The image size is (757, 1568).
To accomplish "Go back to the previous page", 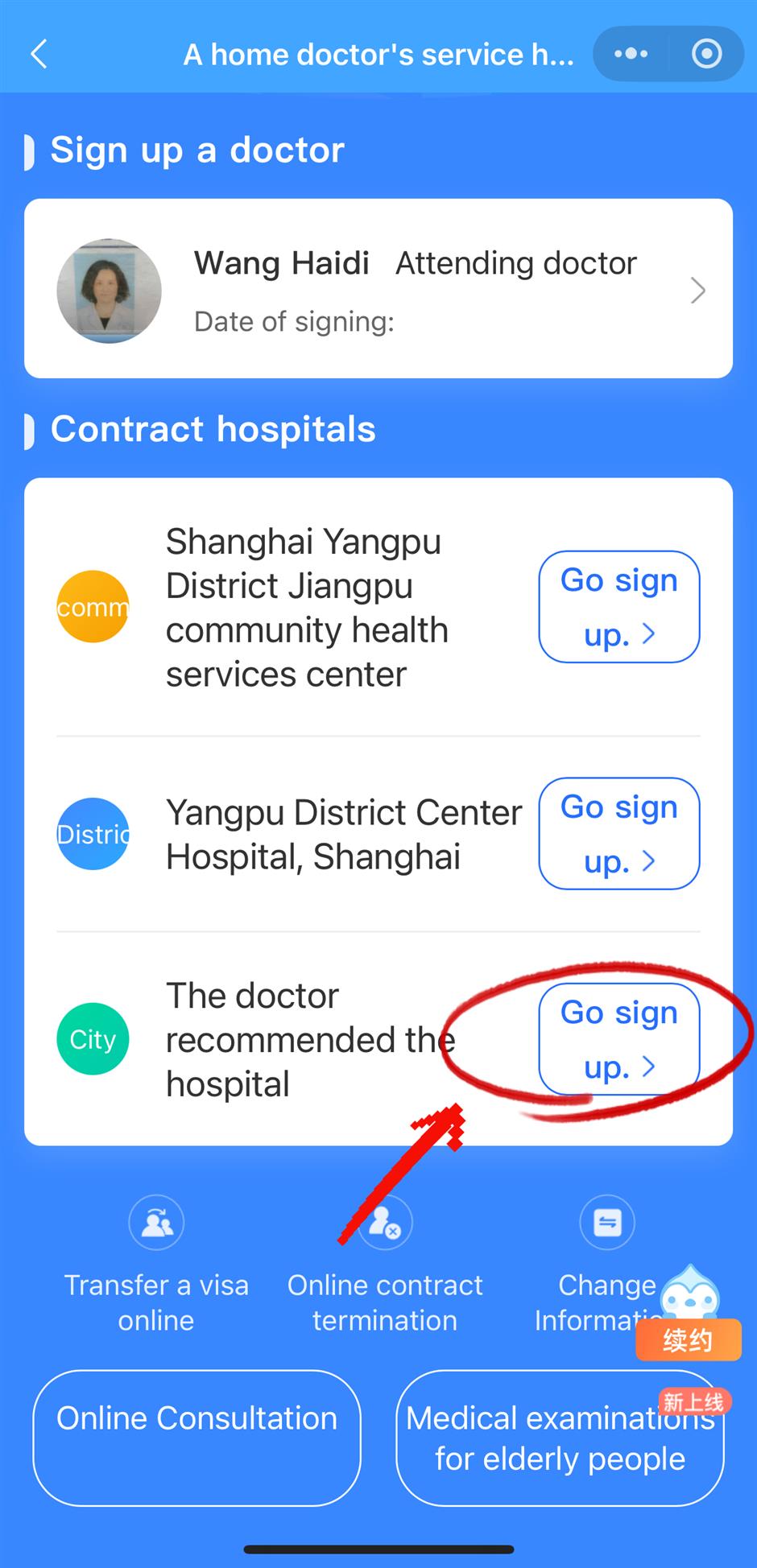I will point(39,54).
